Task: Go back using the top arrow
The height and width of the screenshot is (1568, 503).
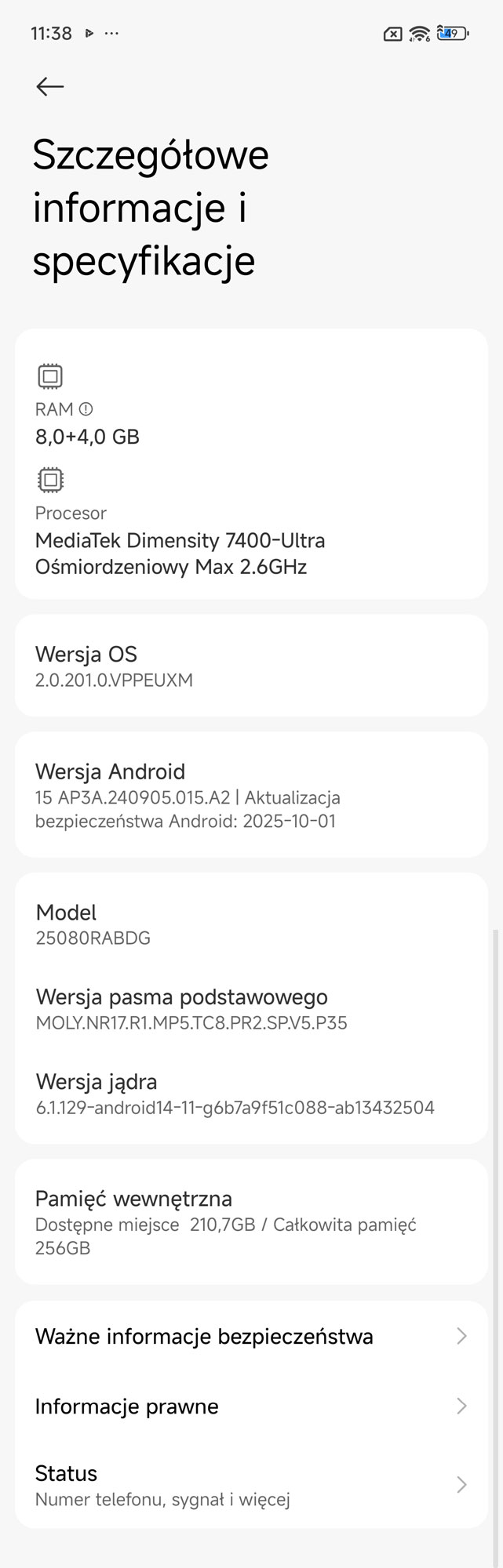Action: 50,86
